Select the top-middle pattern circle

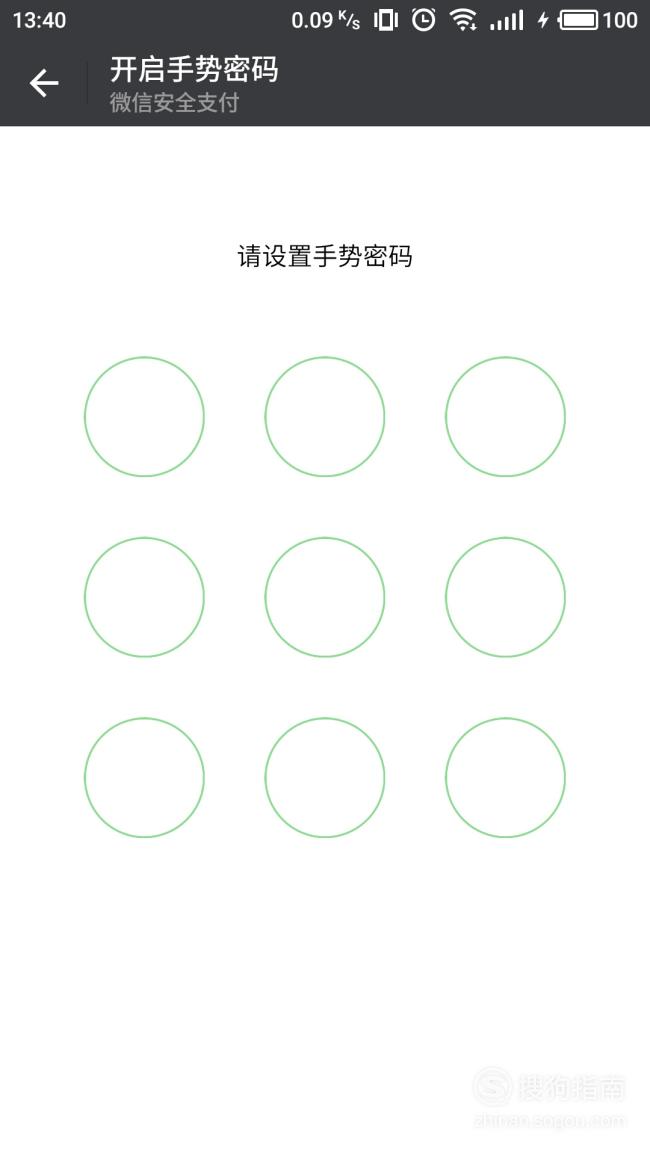[x=325, y=417]
